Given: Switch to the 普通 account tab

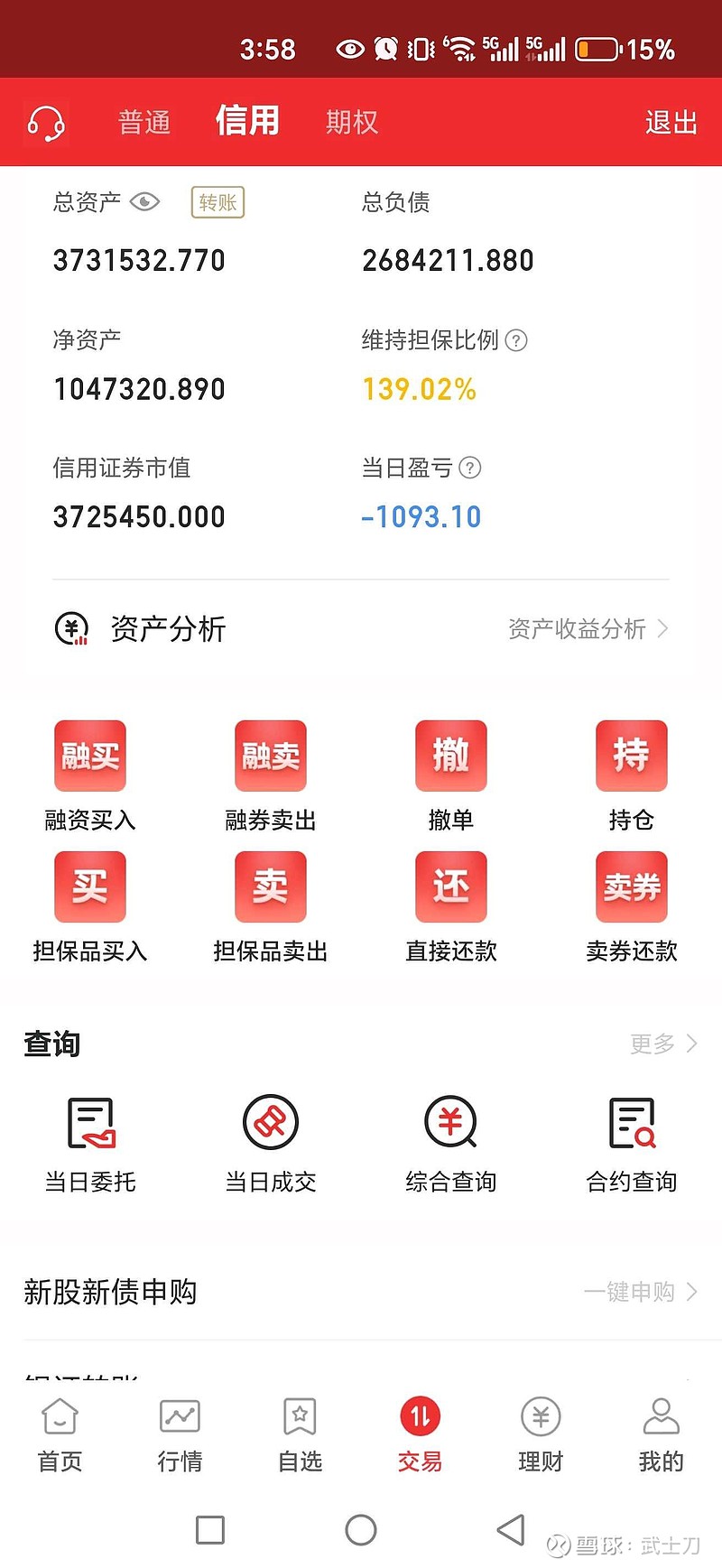Looking at the screenshot, I should click(144, 122).
